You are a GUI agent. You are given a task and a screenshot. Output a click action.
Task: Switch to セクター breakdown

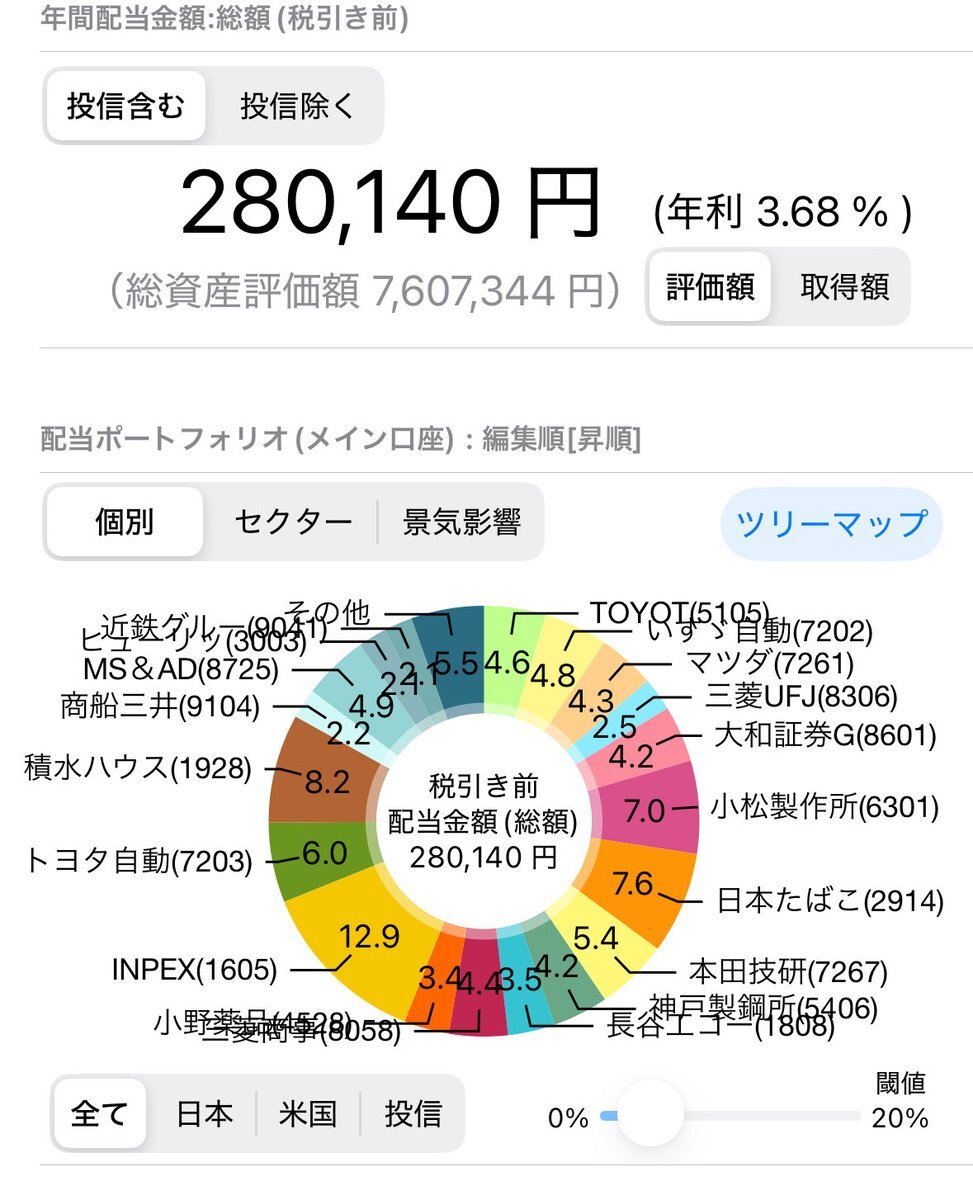point(293,521)
